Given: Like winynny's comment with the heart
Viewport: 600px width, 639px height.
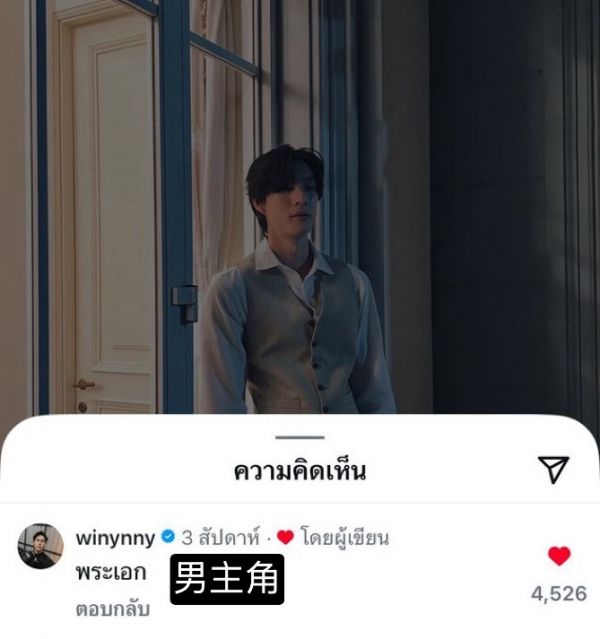Looking at the screenshot, I should 559,557.
